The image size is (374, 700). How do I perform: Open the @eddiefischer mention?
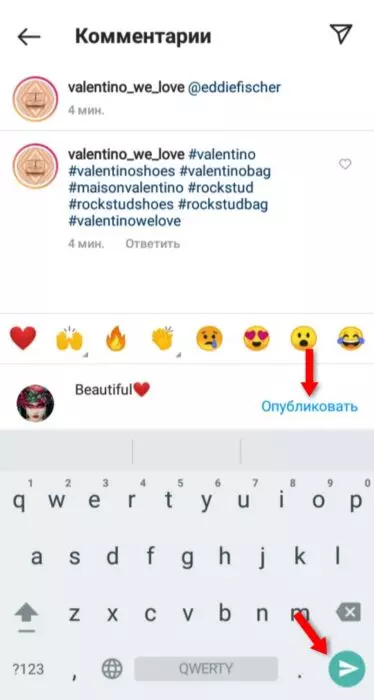tap(234, 88)
